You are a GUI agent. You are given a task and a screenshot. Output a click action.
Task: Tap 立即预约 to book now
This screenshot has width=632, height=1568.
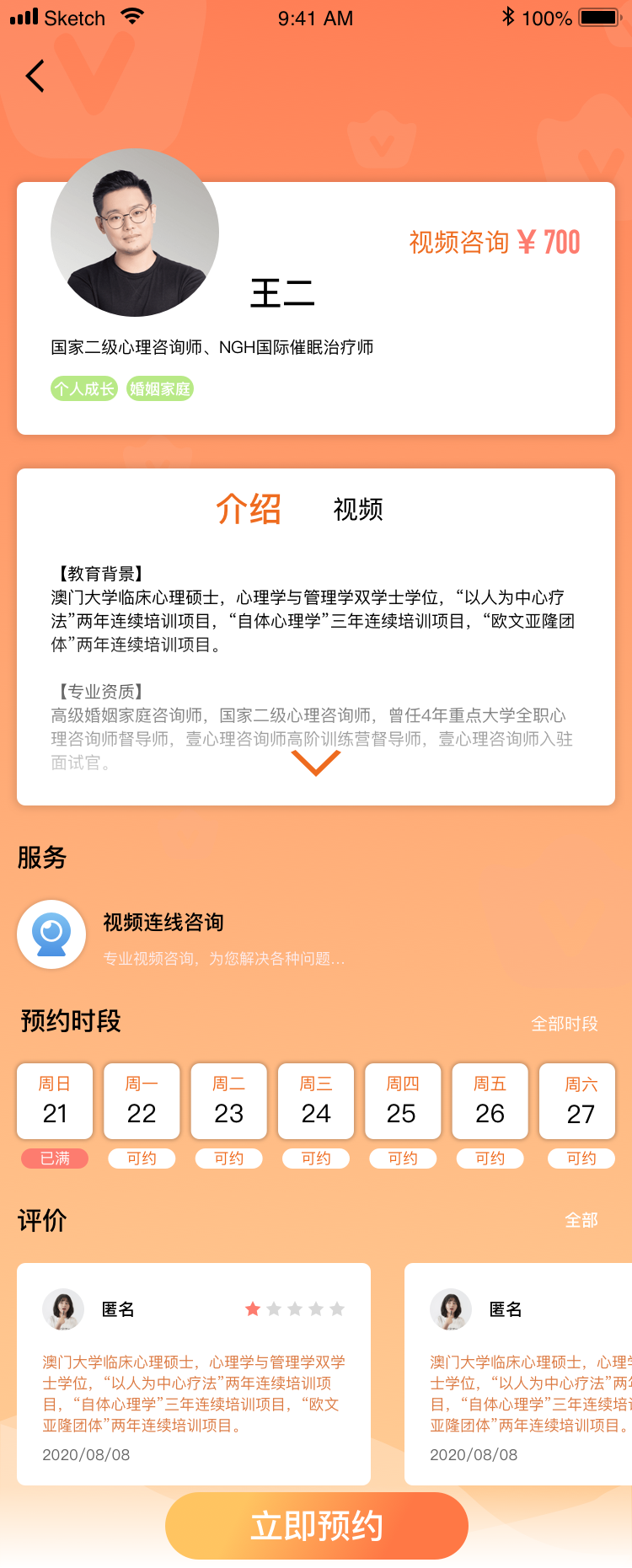[316, 1526]
